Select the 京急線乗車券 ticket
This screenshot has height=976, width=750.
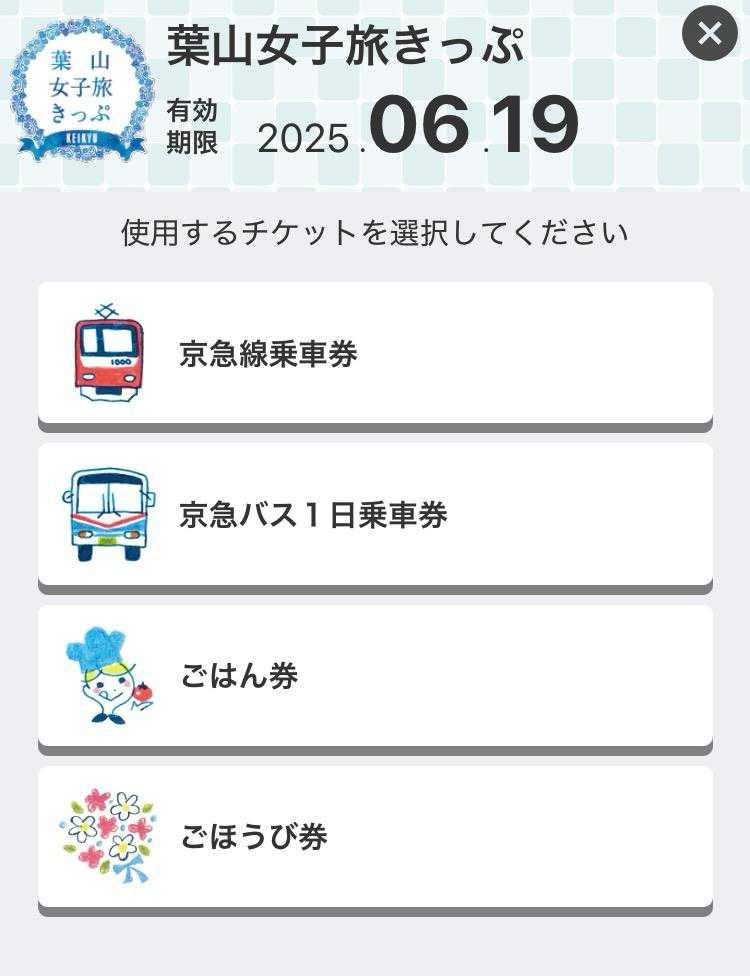coord(375,353)
